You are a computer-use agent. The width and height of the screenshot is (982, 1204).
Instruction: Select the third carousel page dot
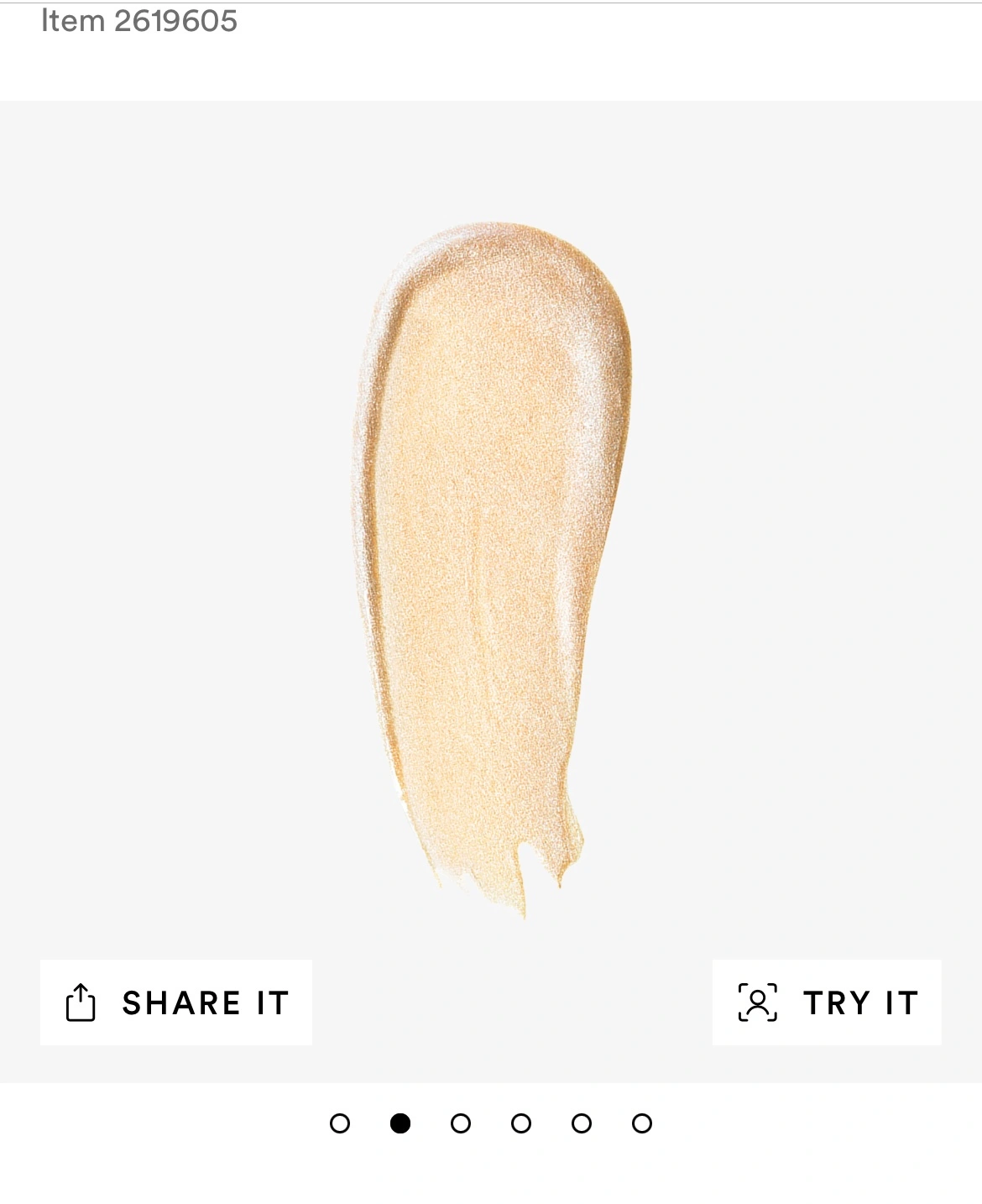click(x=461, y=1123)
